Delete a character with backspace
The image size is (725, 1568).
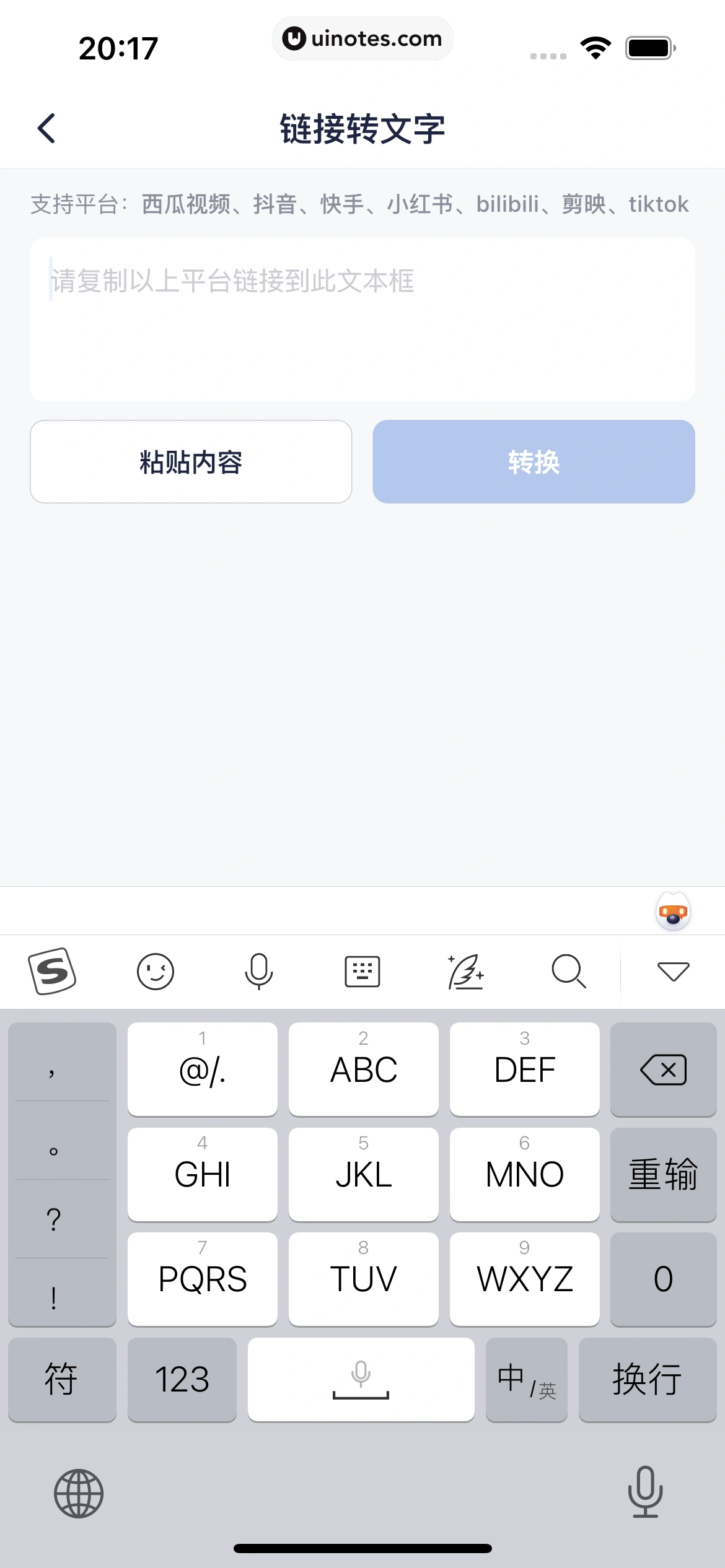pos(663,1069)
